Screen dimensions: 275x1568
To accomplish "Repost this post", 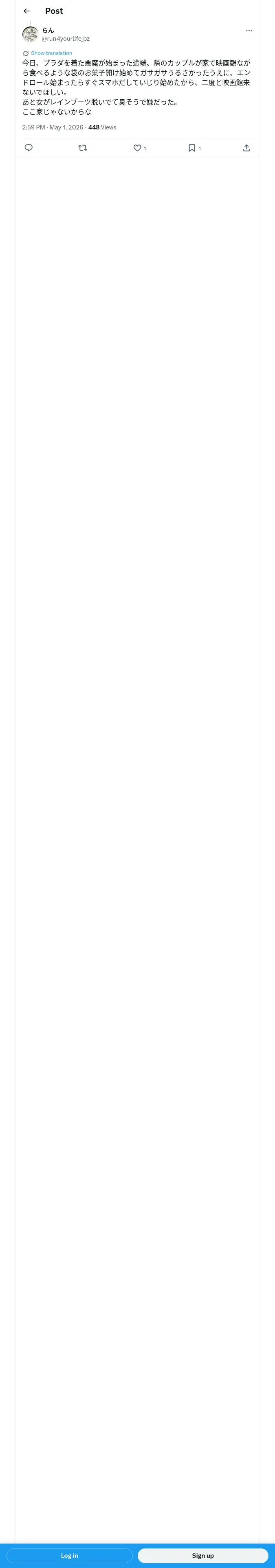I will 83,148.
